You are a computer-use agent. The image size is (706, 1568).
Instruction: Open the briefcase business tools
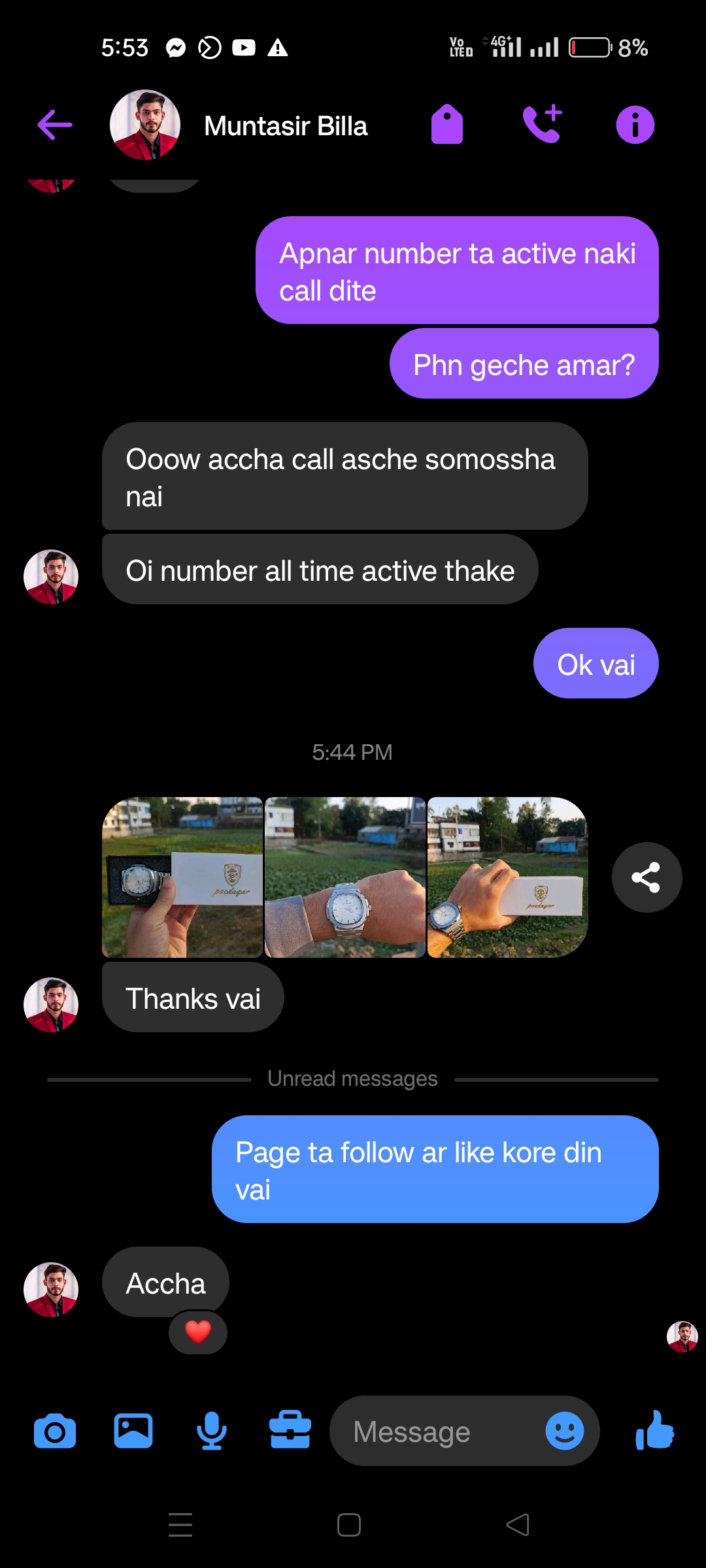click(x=290, y=1430)
